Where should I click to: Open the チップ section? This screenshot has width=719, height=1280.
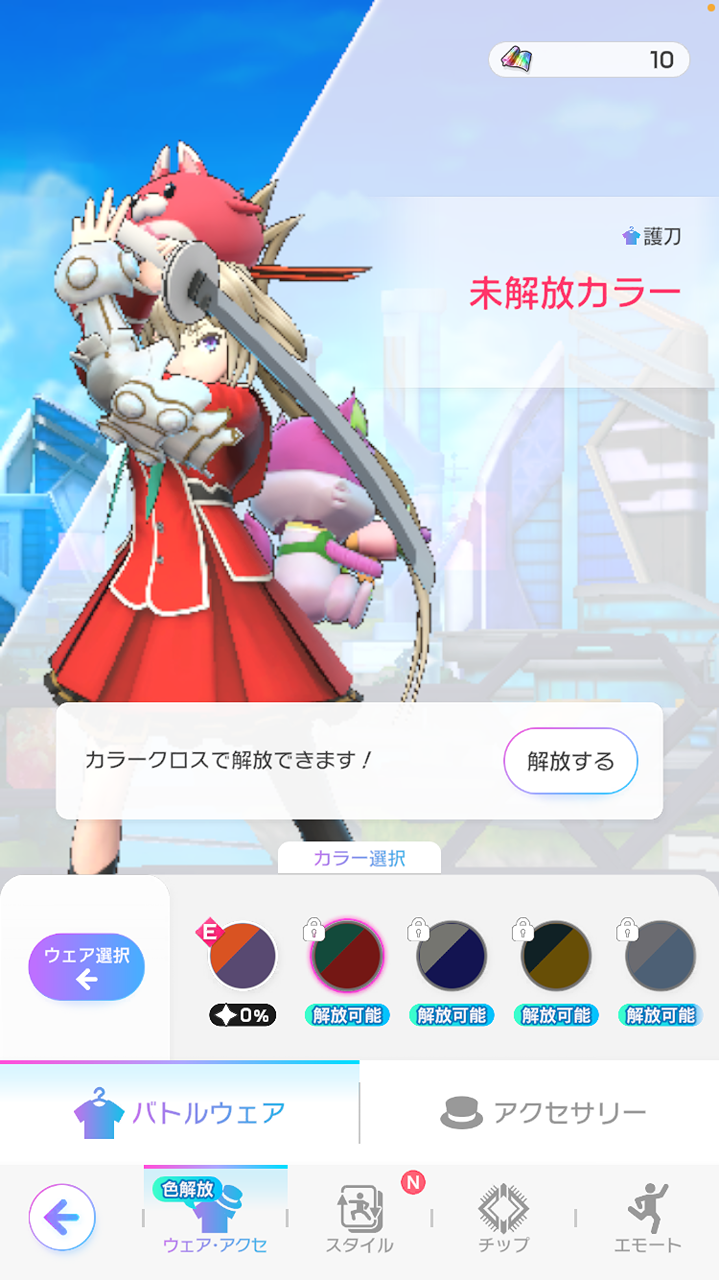pyautogui.click(x=503, y=1218)
